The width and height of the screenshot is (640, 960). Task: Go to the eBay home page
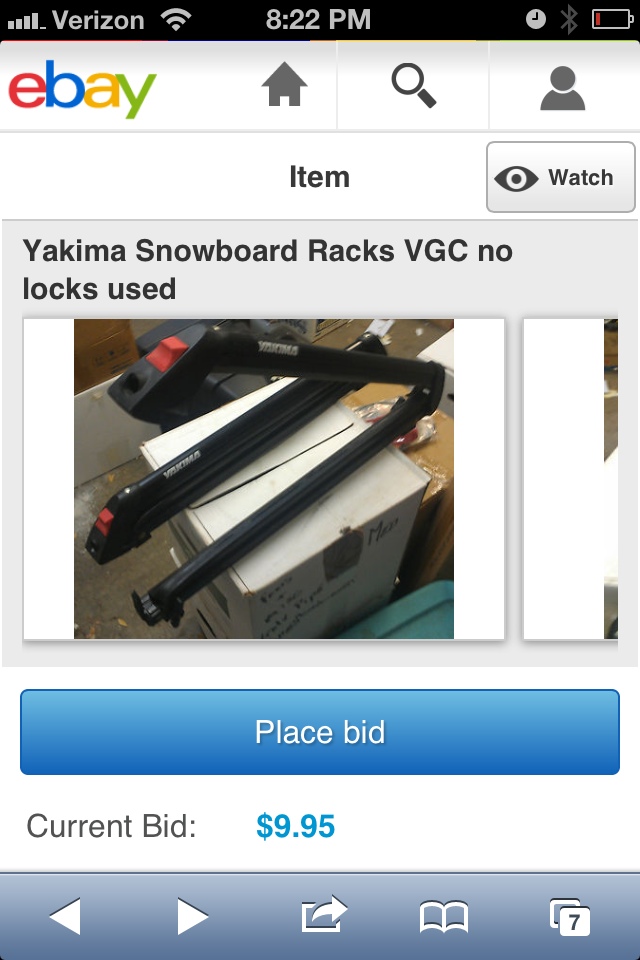click(x=285, y=88)
